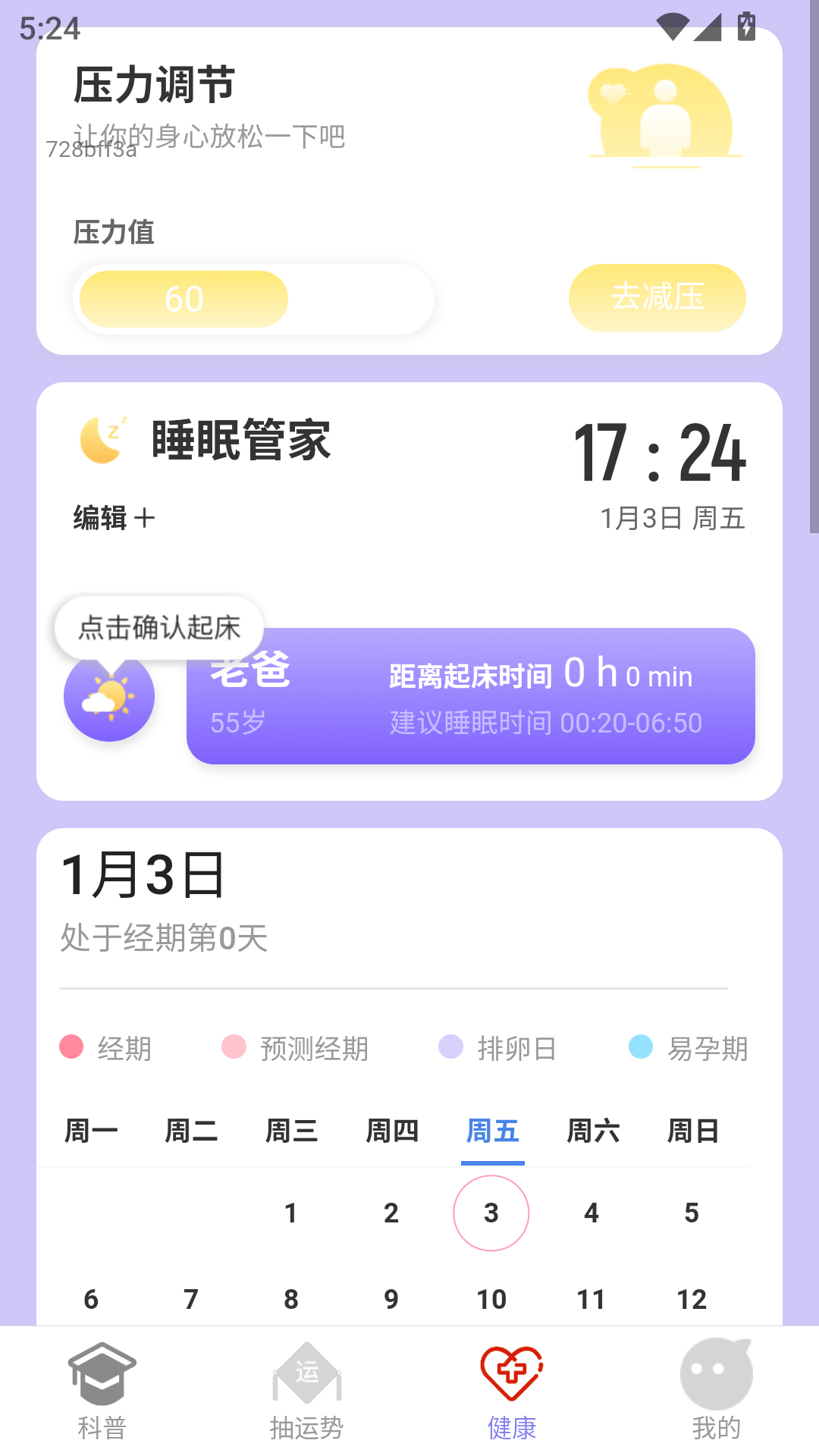Switch to the 周五 weekday tab
The width and height of the screenshot is (819, 1456).
[492, 1131]
